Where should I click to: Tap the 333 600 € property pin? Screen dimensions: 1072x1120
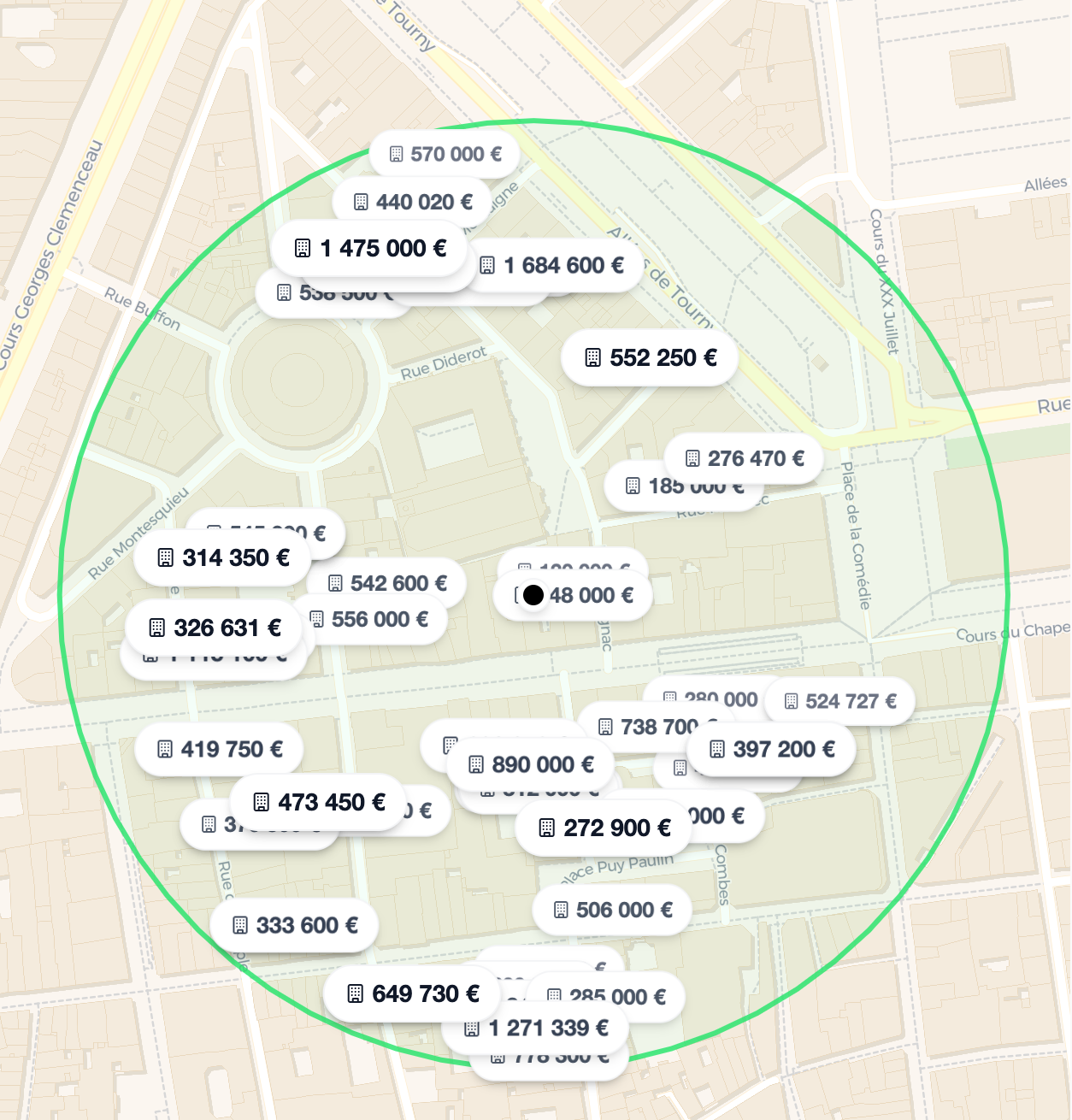(x=295, y=926)
